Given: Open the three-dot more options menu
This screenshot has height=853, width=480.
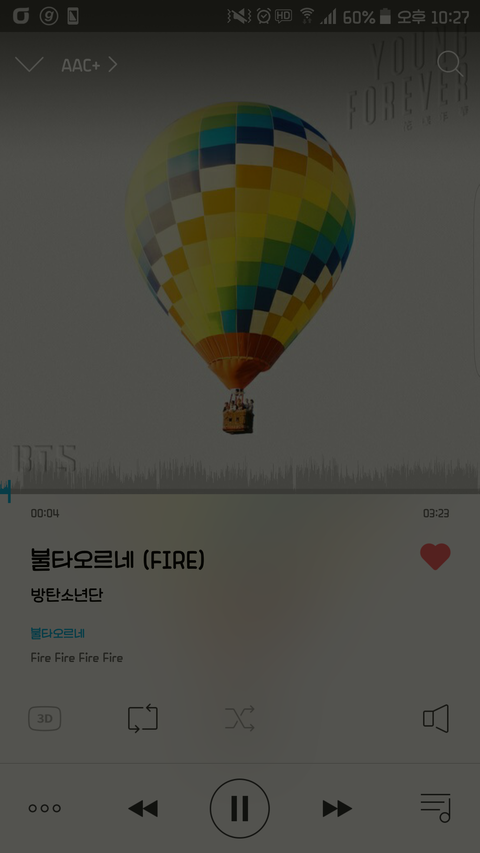Looking at the screenshot, I should point(45,808).
